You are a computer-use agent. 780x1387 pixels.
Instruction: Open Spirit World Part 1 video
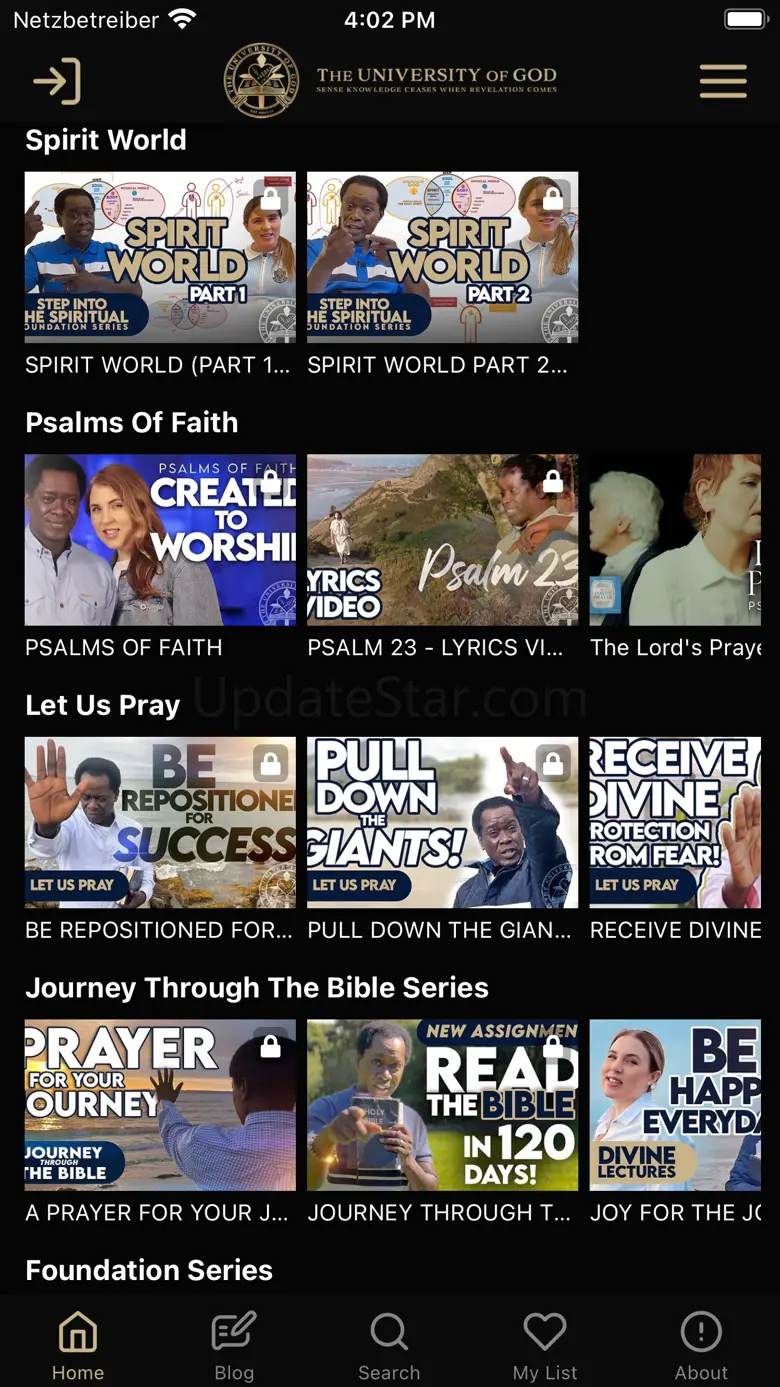[160, 258]
